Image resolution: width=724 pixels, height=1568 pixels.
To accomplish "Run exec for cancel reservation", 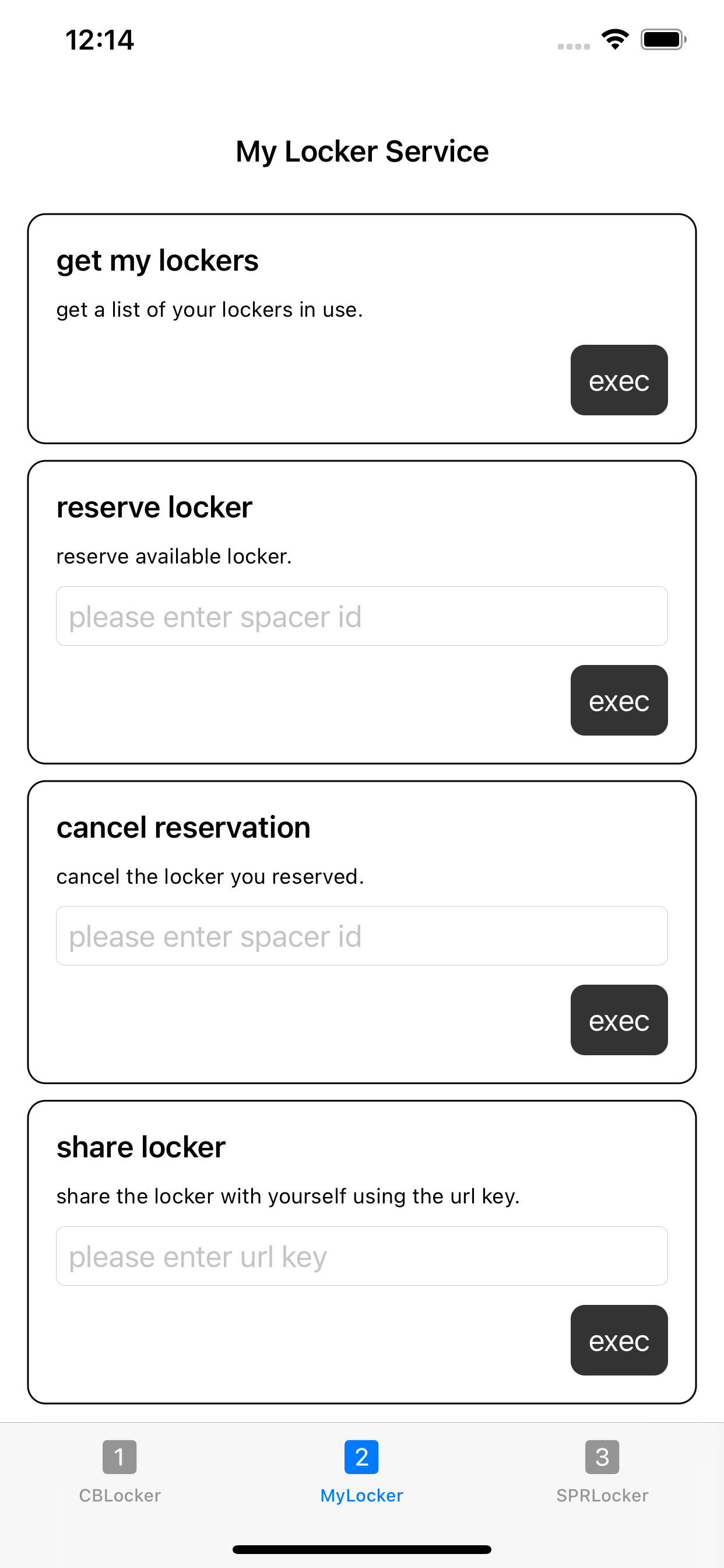I will point(618,1020).
